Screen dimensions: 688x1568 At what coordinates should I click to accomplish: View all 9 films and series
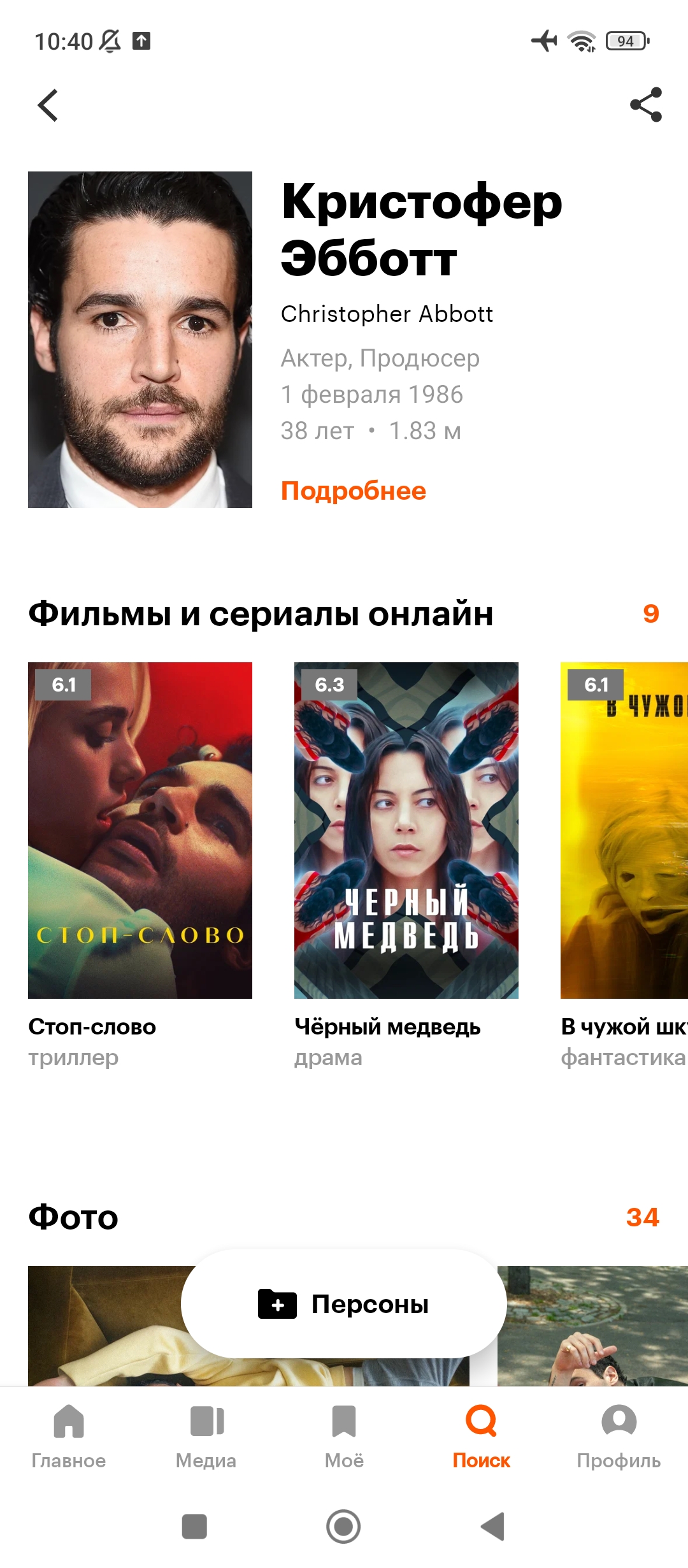coord(650,613)
